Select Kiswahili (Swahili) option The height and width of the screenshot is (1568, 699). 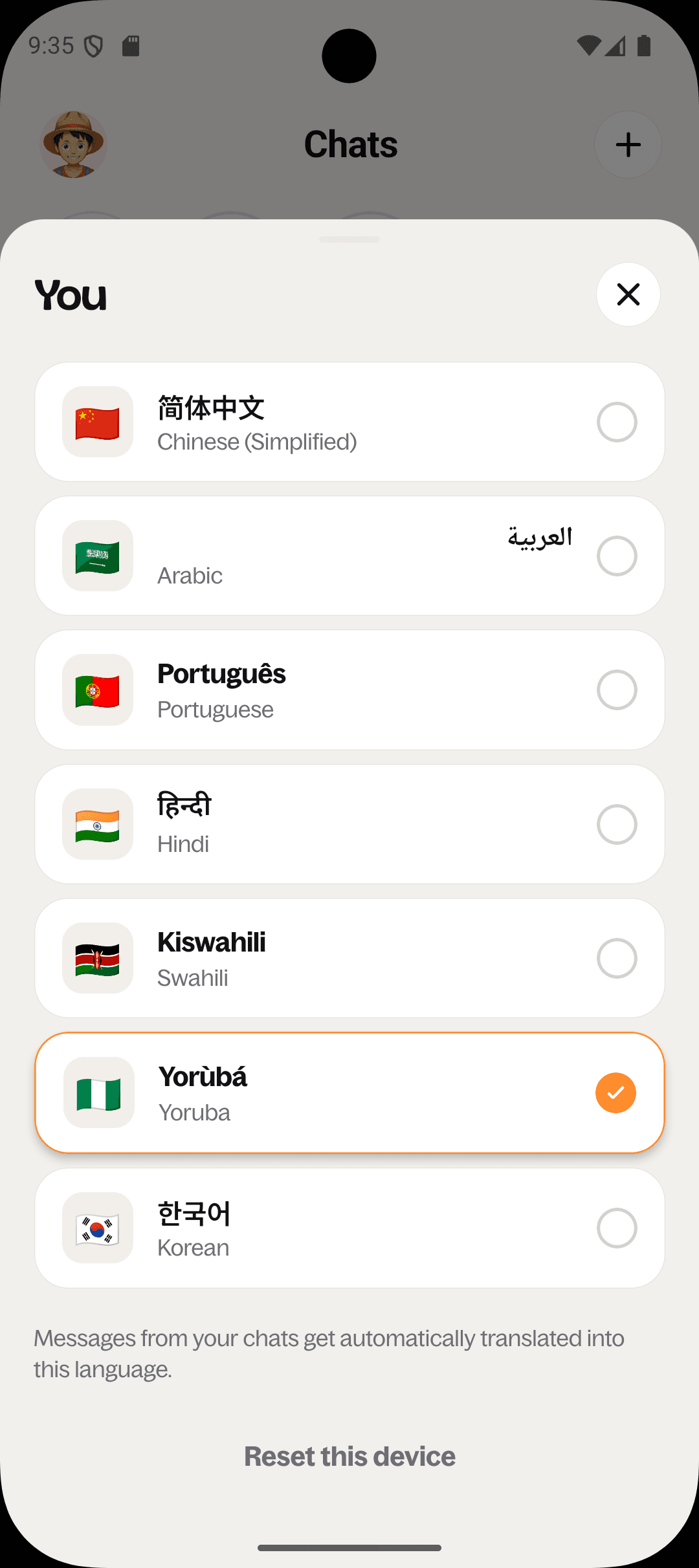[x=349, y=958]
